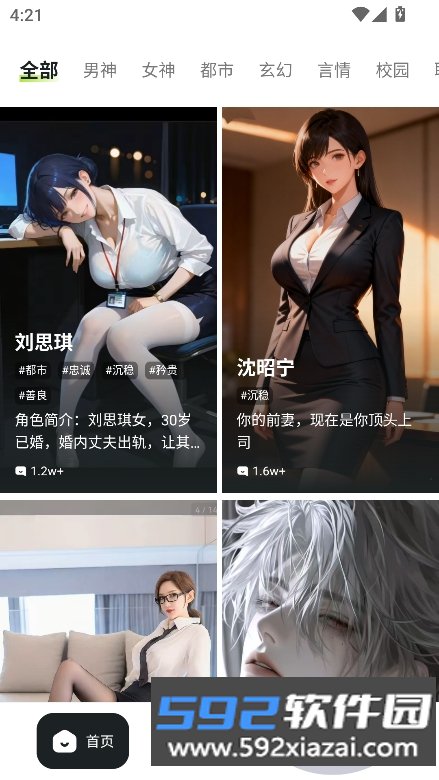Switch to the 言情 tab
The image size is (439, 780).
(334, 70)
